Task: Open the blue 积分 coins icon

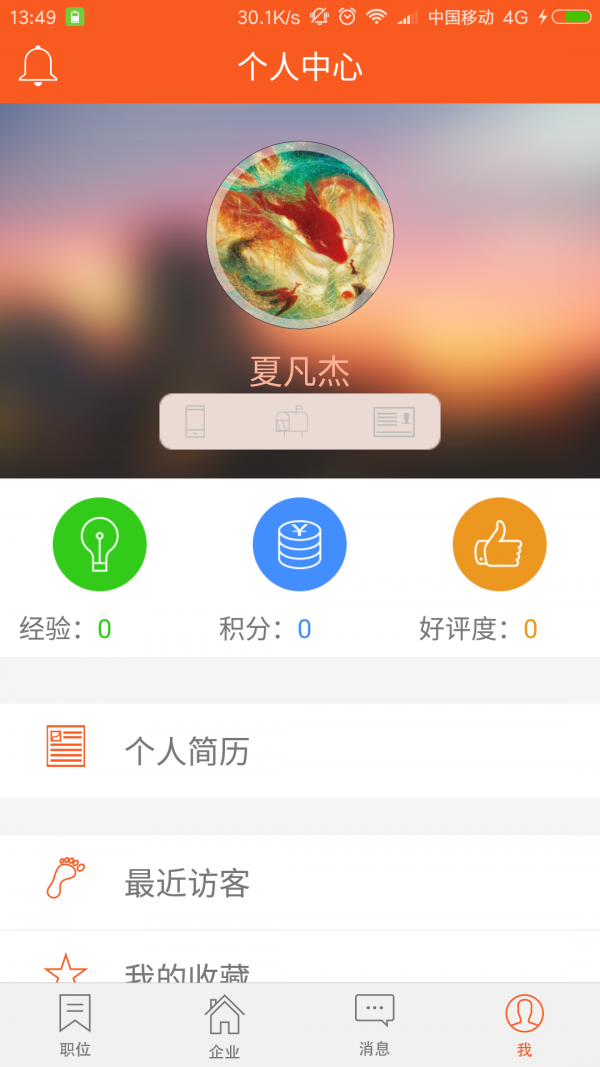Action: pos(300,545)
